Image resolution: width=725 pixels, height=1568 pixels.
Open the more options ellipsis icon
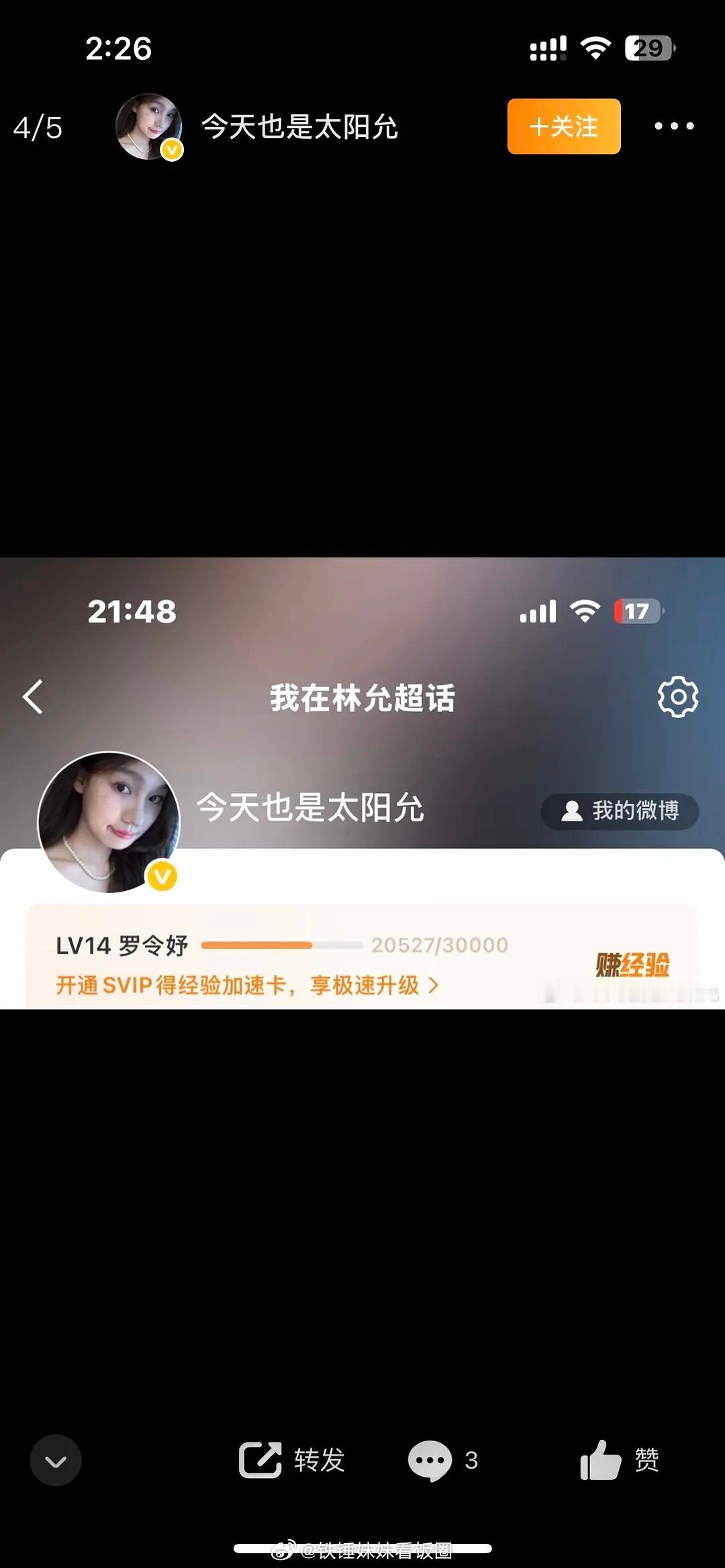coord(675,126)
